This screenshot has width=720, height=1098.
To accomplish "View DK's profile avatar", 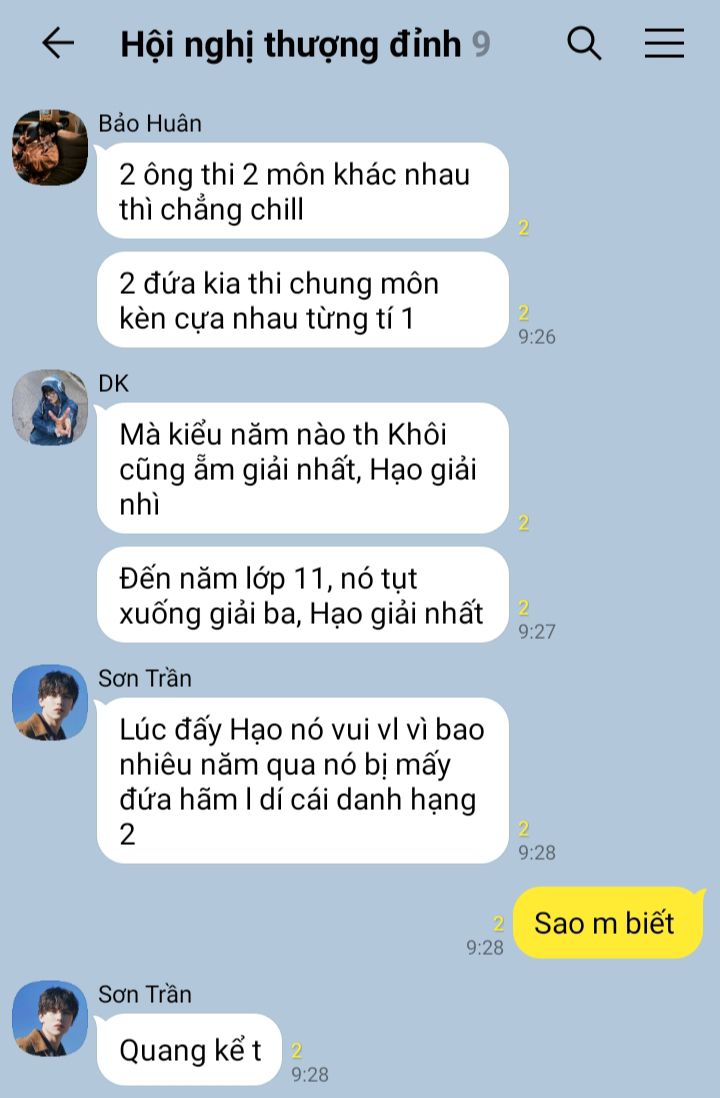I will [50, 408].
